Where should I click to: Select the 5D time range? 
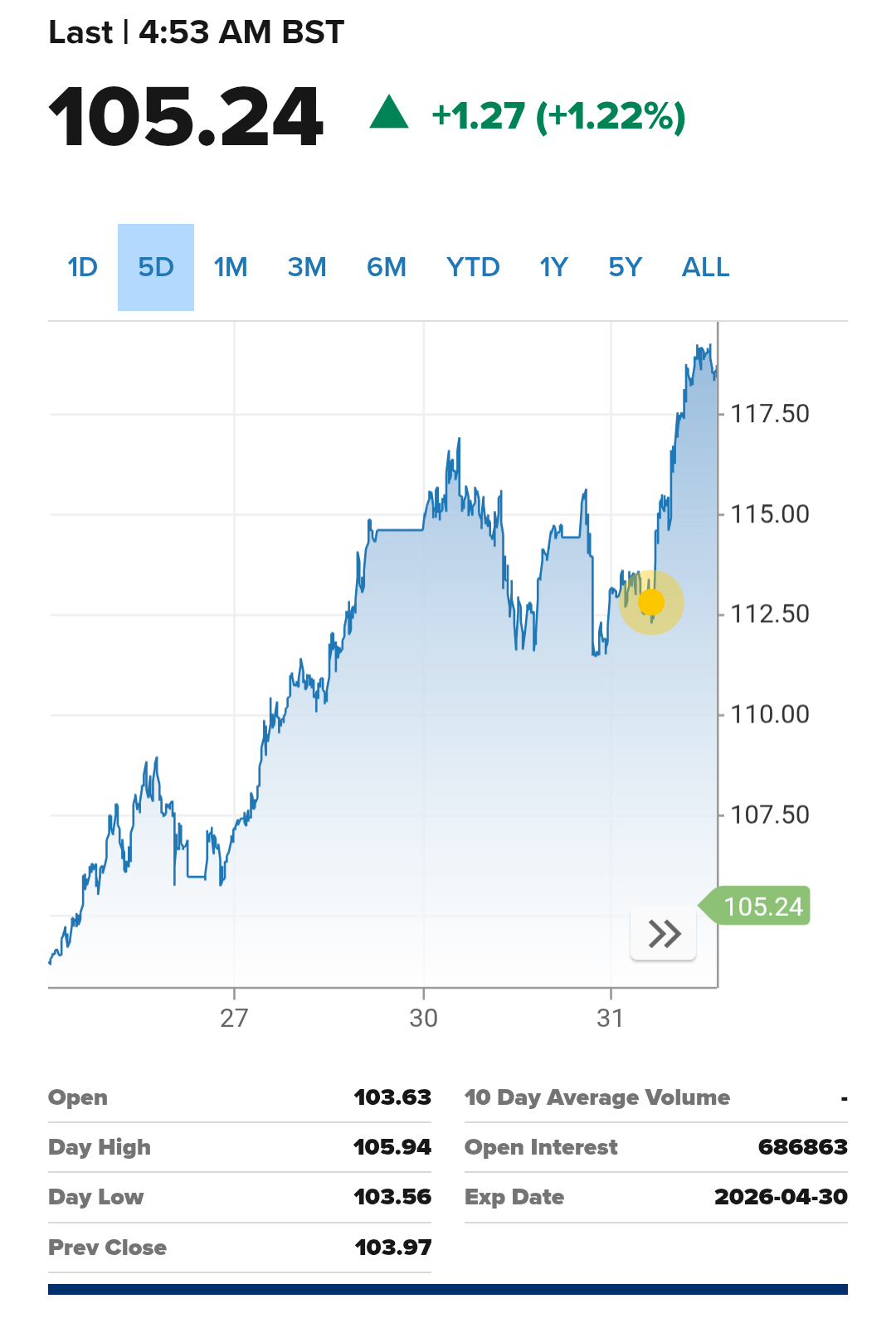[156, 267]
